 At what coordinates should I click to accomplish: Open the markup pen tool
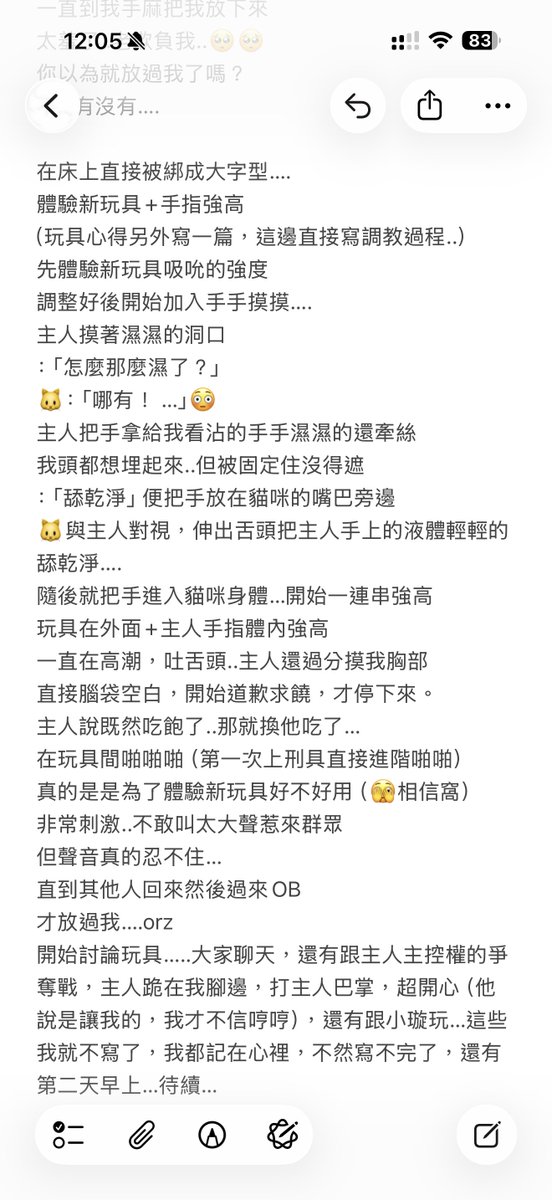[212, 1134]
